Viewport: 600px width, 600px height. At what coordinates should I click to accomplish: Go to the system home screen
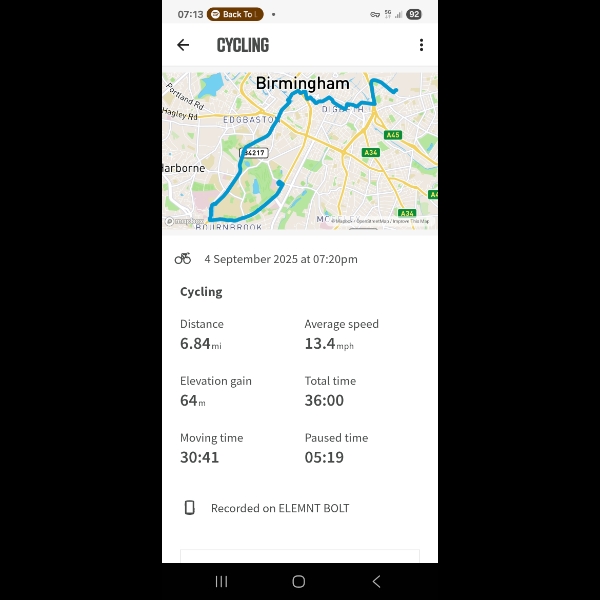298,581
